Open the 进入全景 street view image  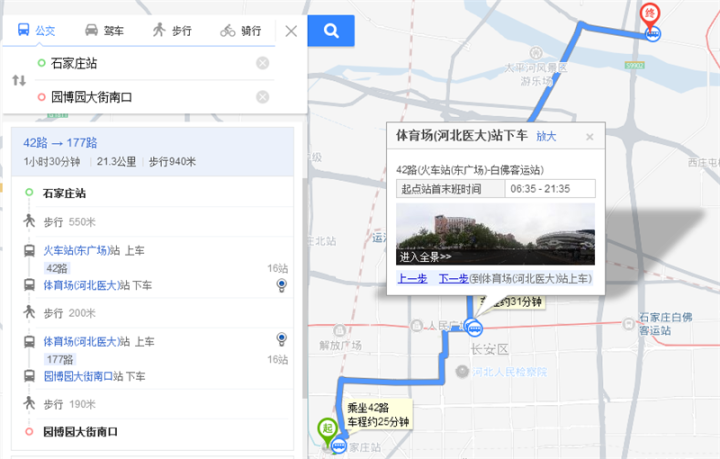coord(495,234)
